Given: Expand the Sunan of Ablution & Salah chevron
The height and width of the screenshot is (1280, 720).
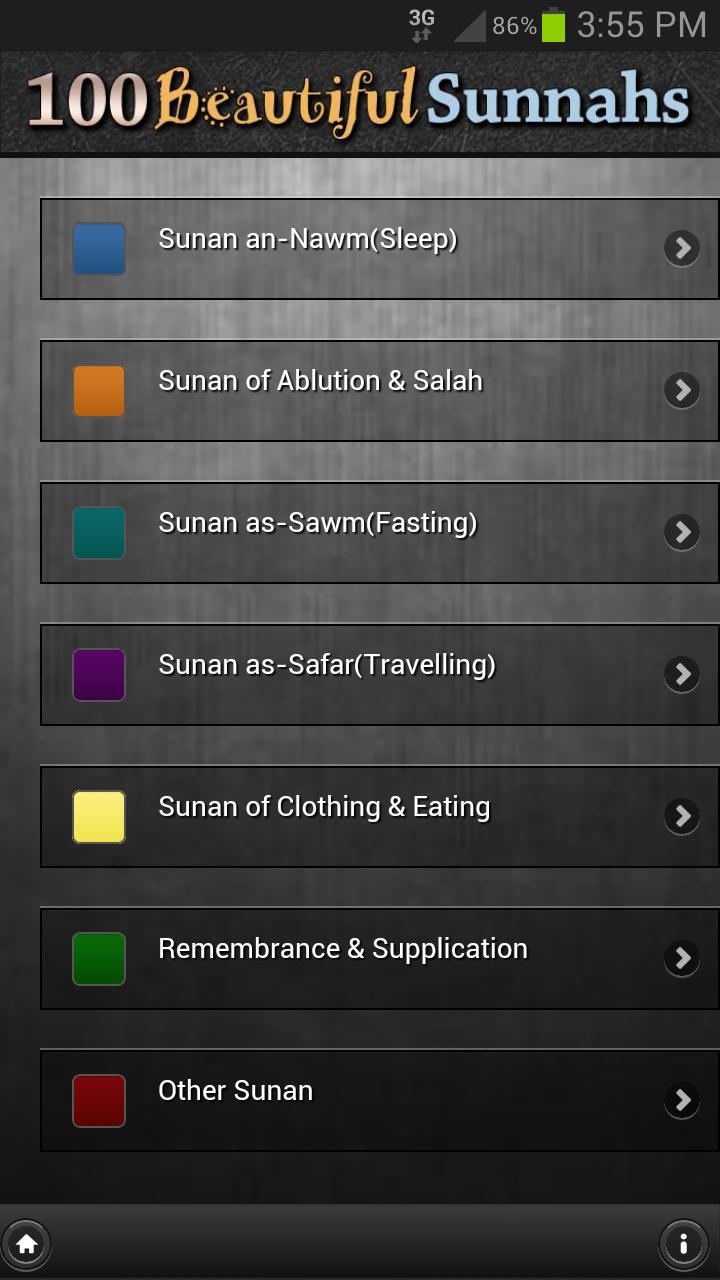Looking at the screenshot, I should (x=681, y=391).
